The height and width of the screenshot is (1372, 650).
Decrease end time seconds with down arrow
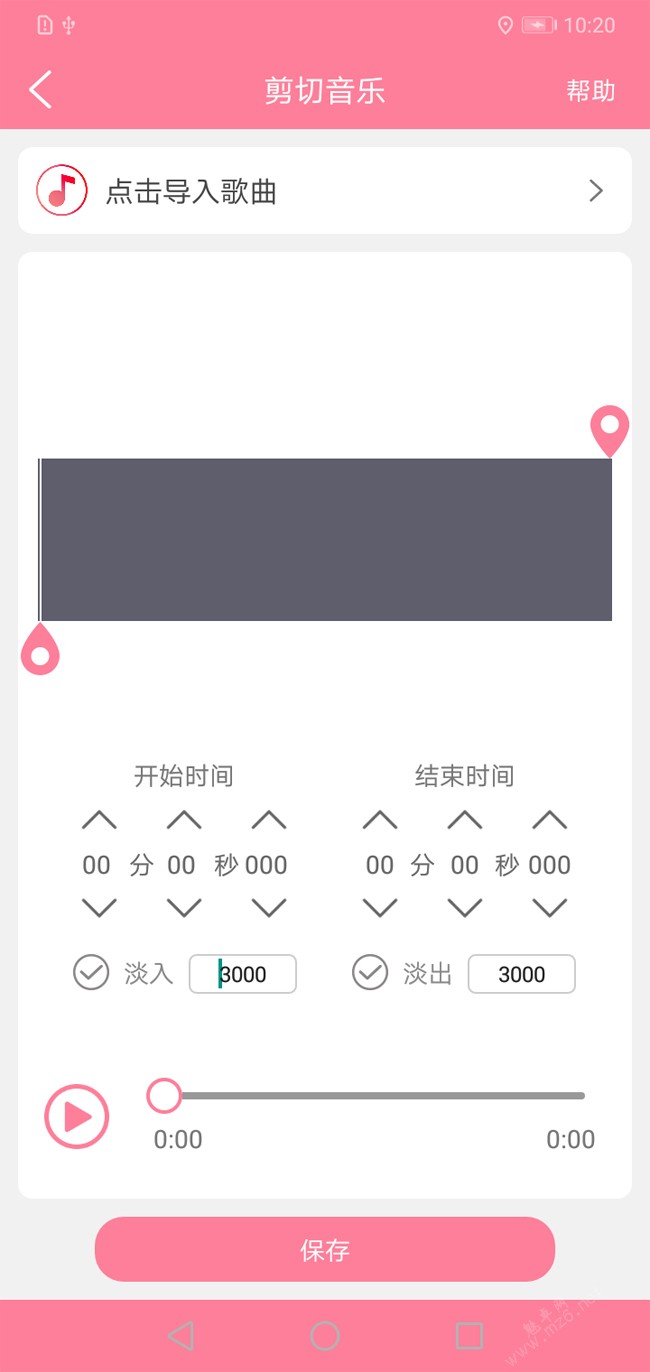coord(465,908)
